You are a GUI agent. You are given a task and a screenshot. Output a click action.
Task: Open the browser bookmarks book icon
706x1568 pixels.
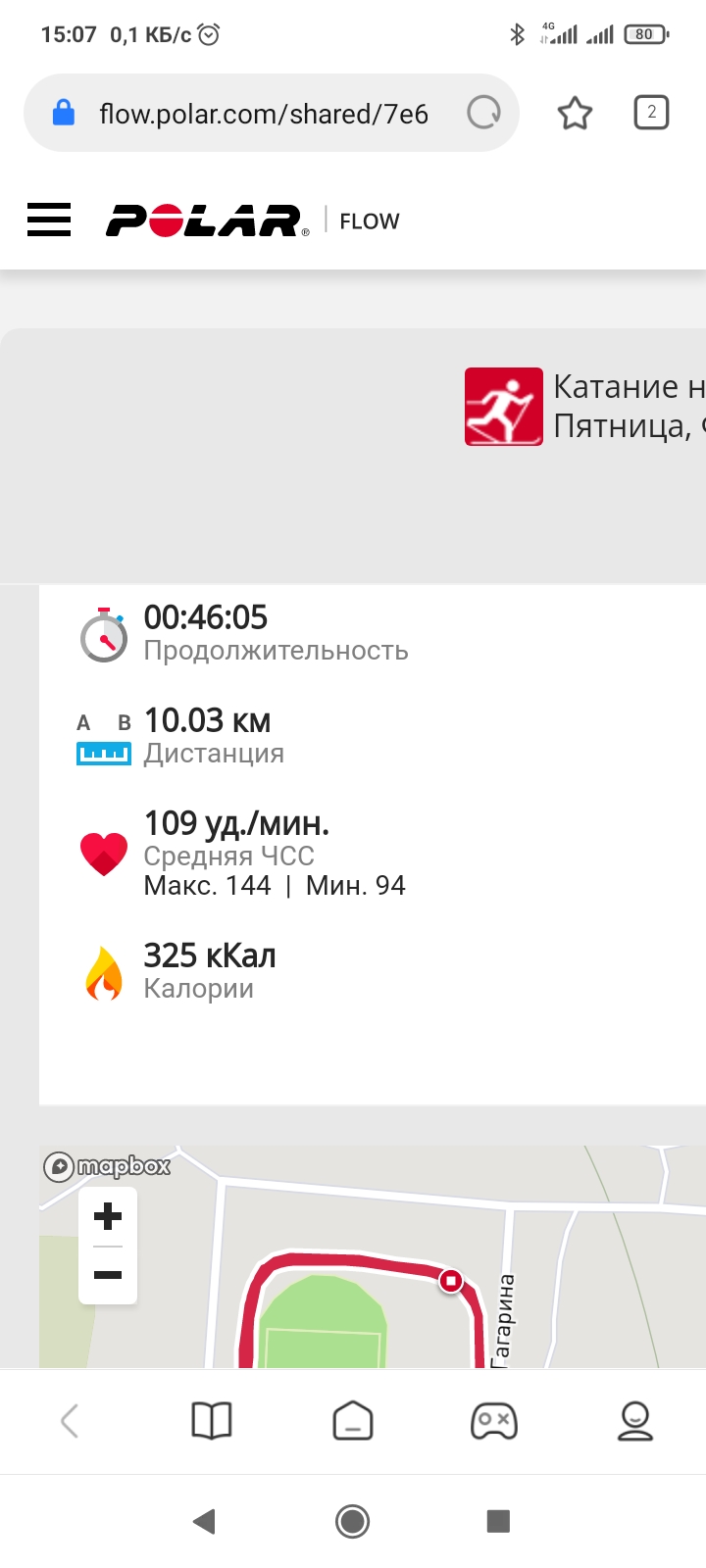(x=212, y=1420)
